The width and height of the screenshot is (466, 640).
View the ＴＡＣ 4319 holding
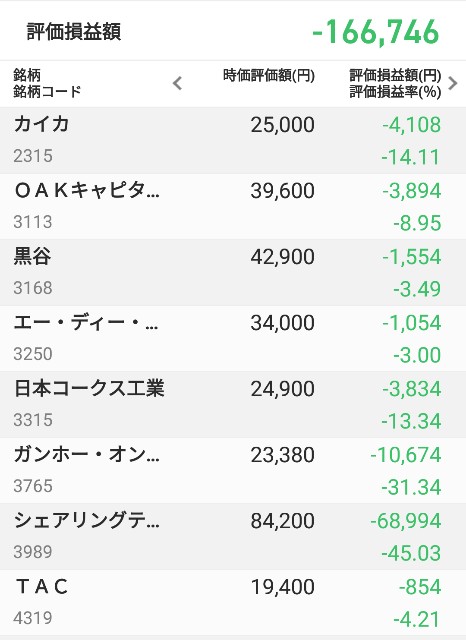(233, 603)
